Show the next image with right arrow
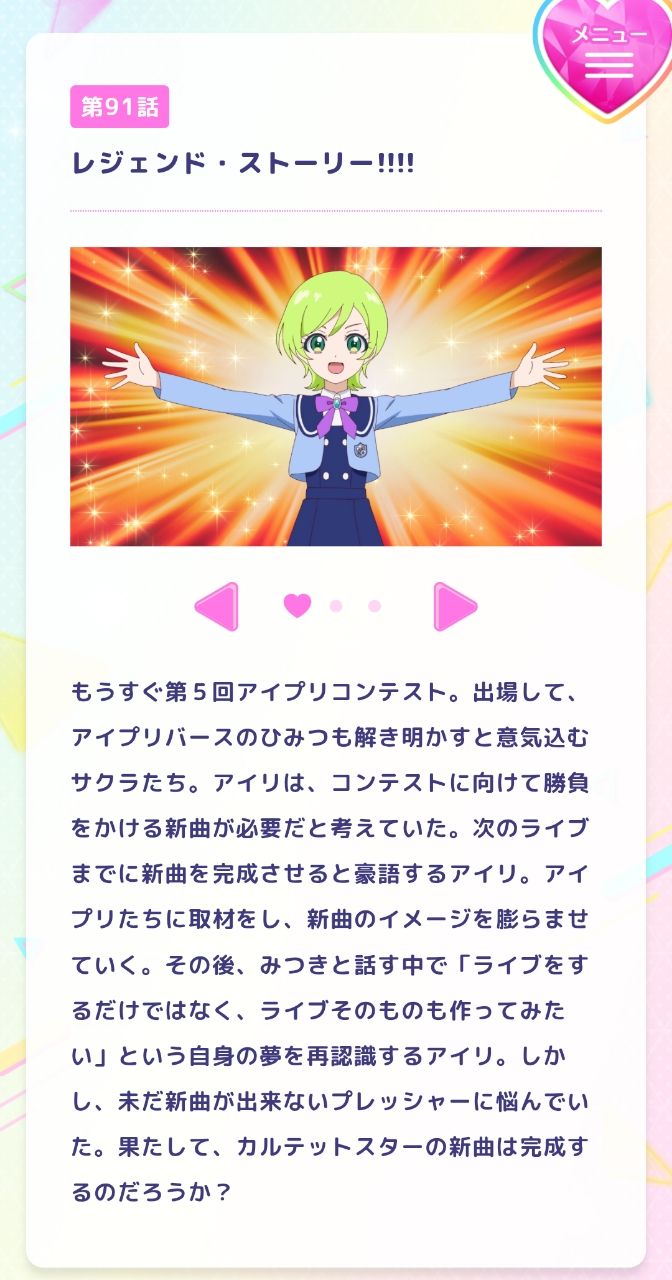The width and height of the screenshot is (672, 1280). click(455, 606)
